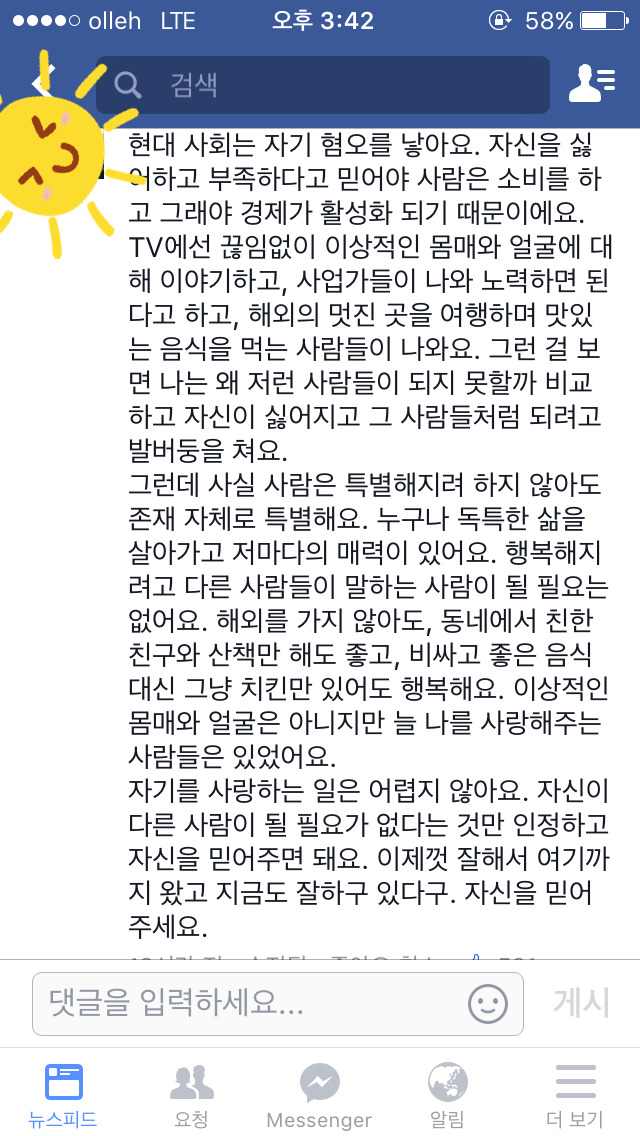
Task: Post the comment with 게시
Action: pos(581,1003)
